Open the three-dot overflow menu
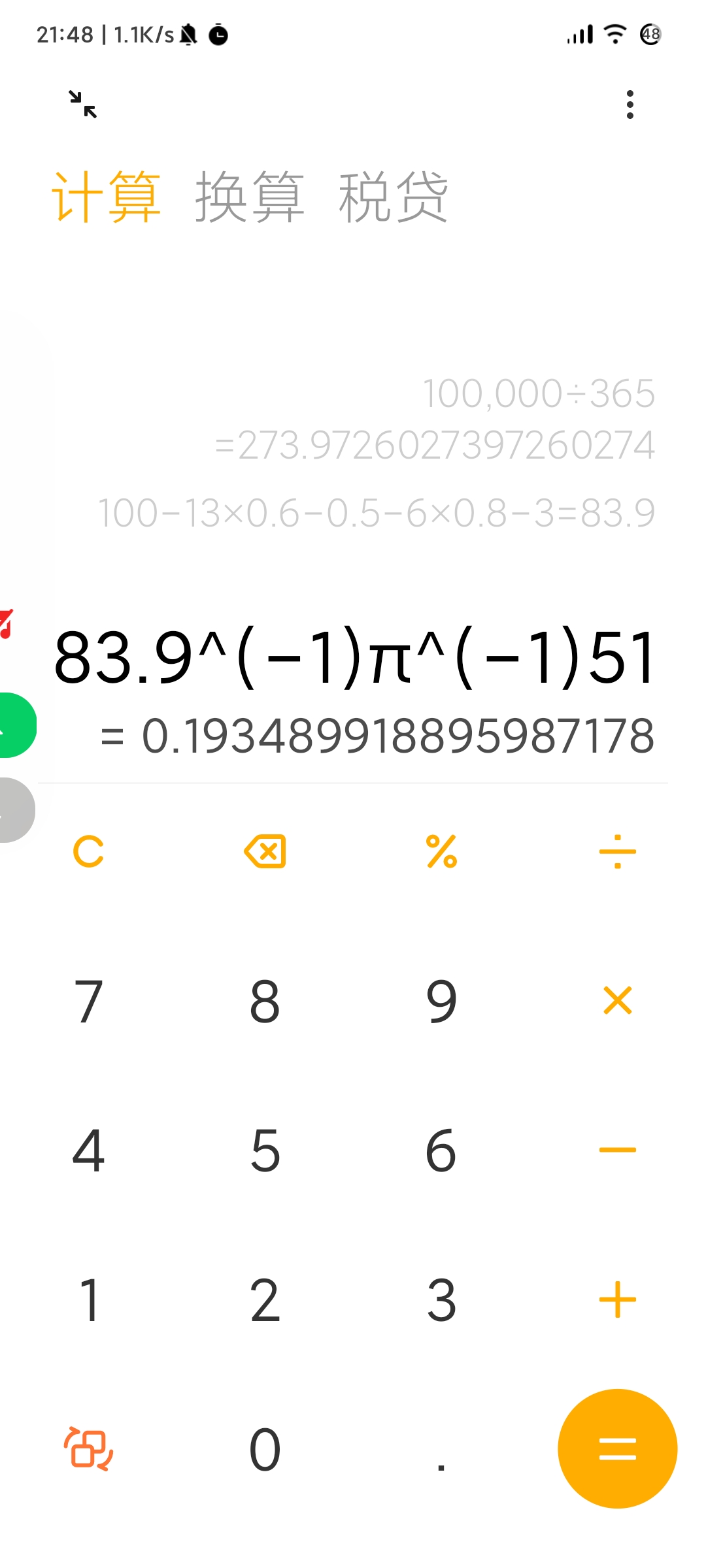Screen dimensions: 706x1568 (x=630, y=105)
